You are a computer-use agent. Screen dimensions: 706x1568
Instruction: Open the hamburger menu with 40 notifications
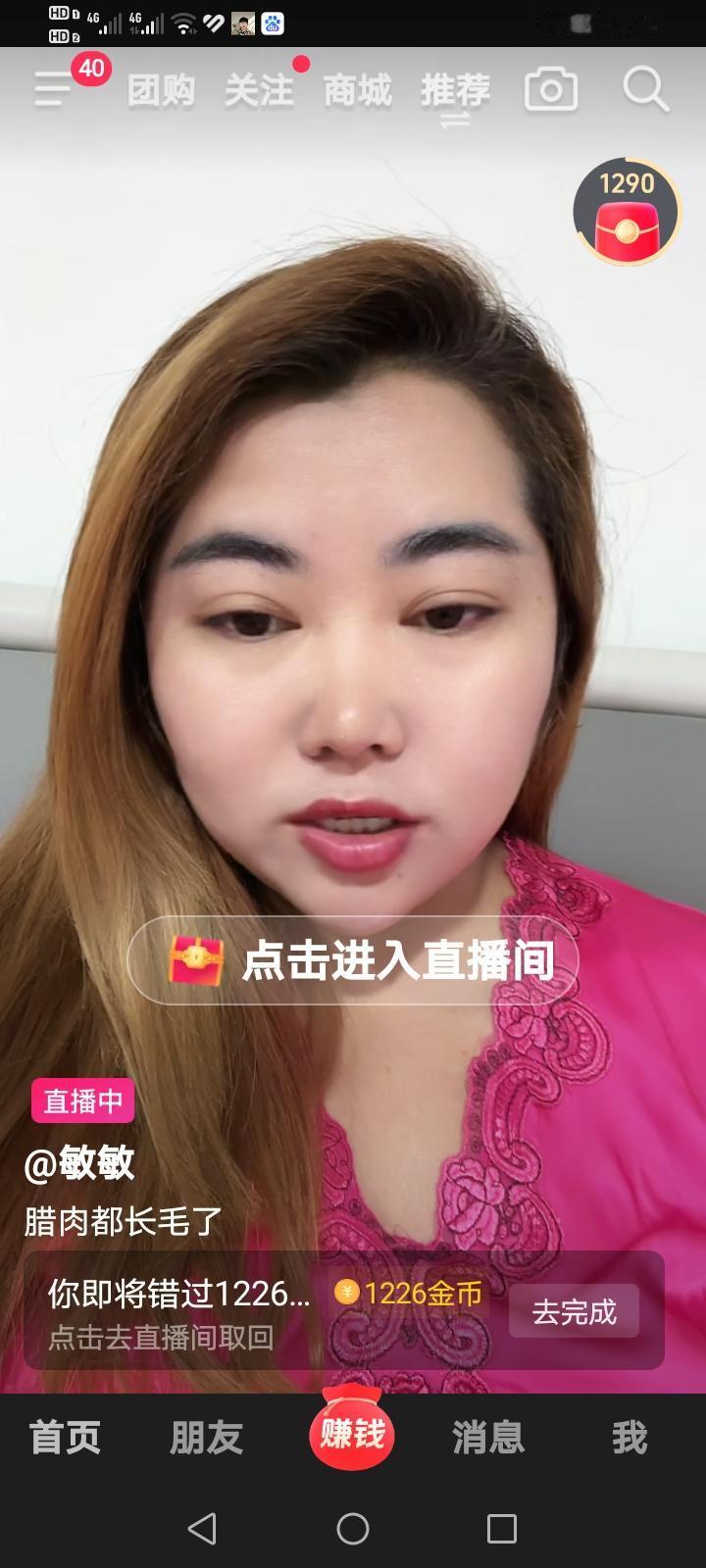[51, 90]
